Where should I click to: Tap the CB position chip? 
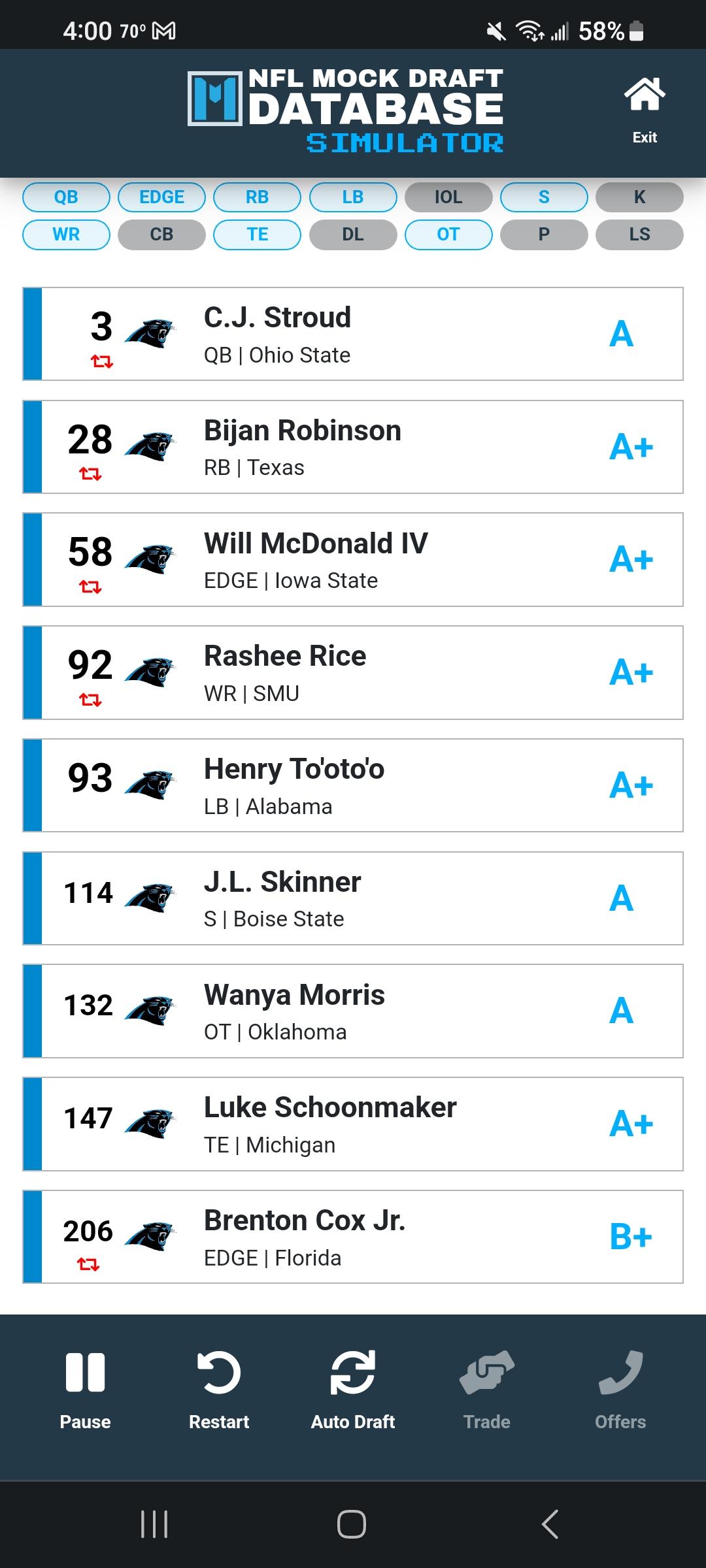point(161,235)
